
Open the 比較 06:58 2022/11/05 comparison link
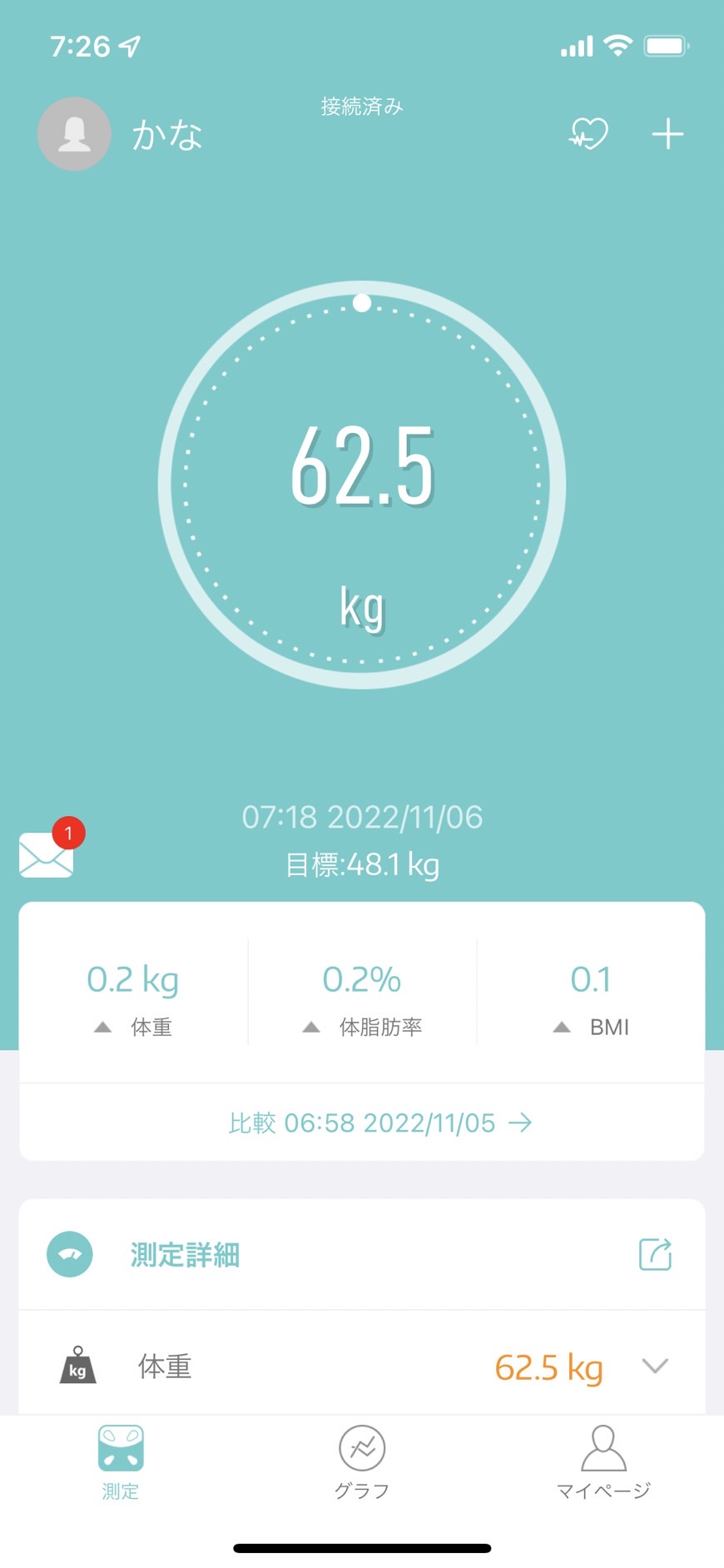380,1122
